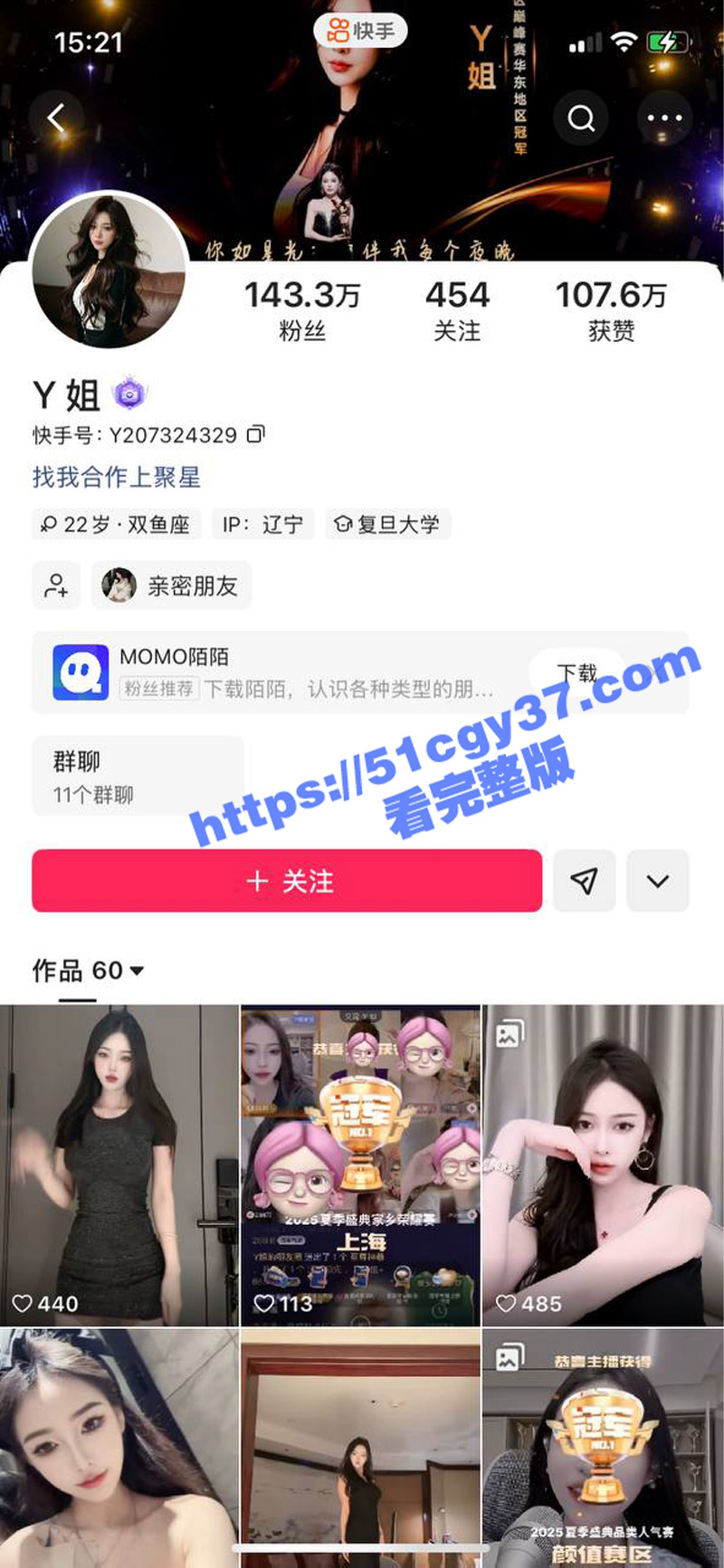724x1568 pixels.
Task: Tap the add-friend person icon
Action: [x=56, y=585]
